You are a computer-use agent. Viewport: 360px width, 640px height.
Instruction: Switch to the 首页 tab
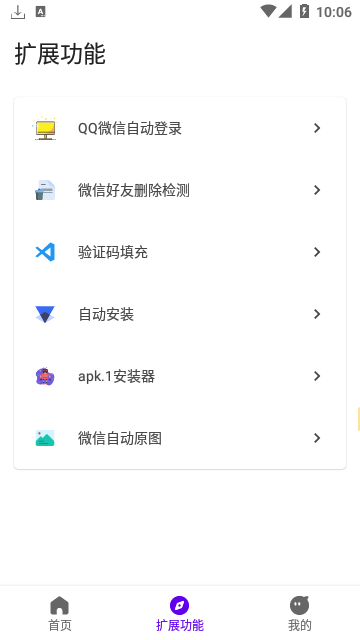pyautogui.click(x=60, y=613)
